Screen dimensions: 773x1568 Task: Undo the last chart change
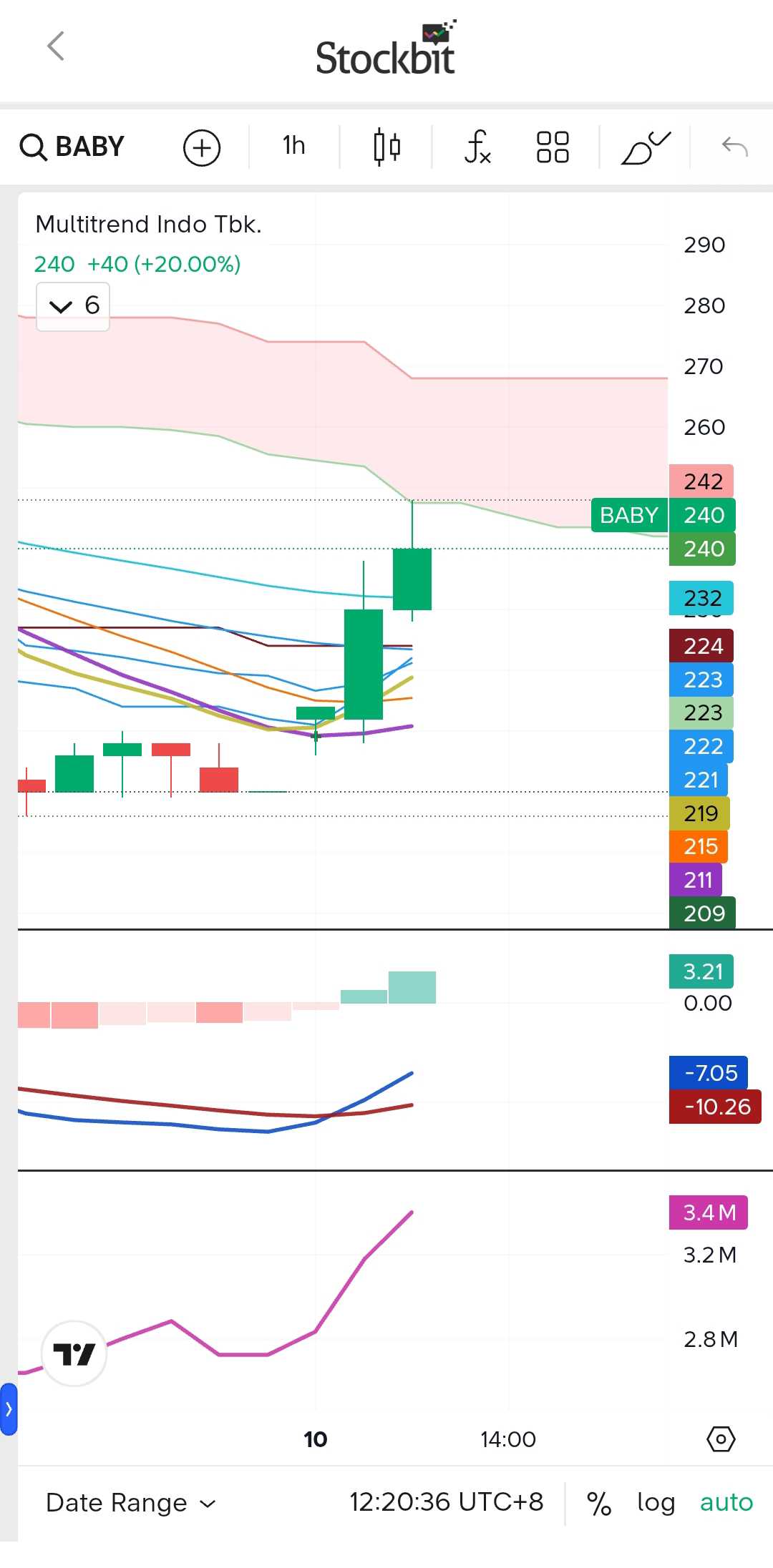pos(734,147)
